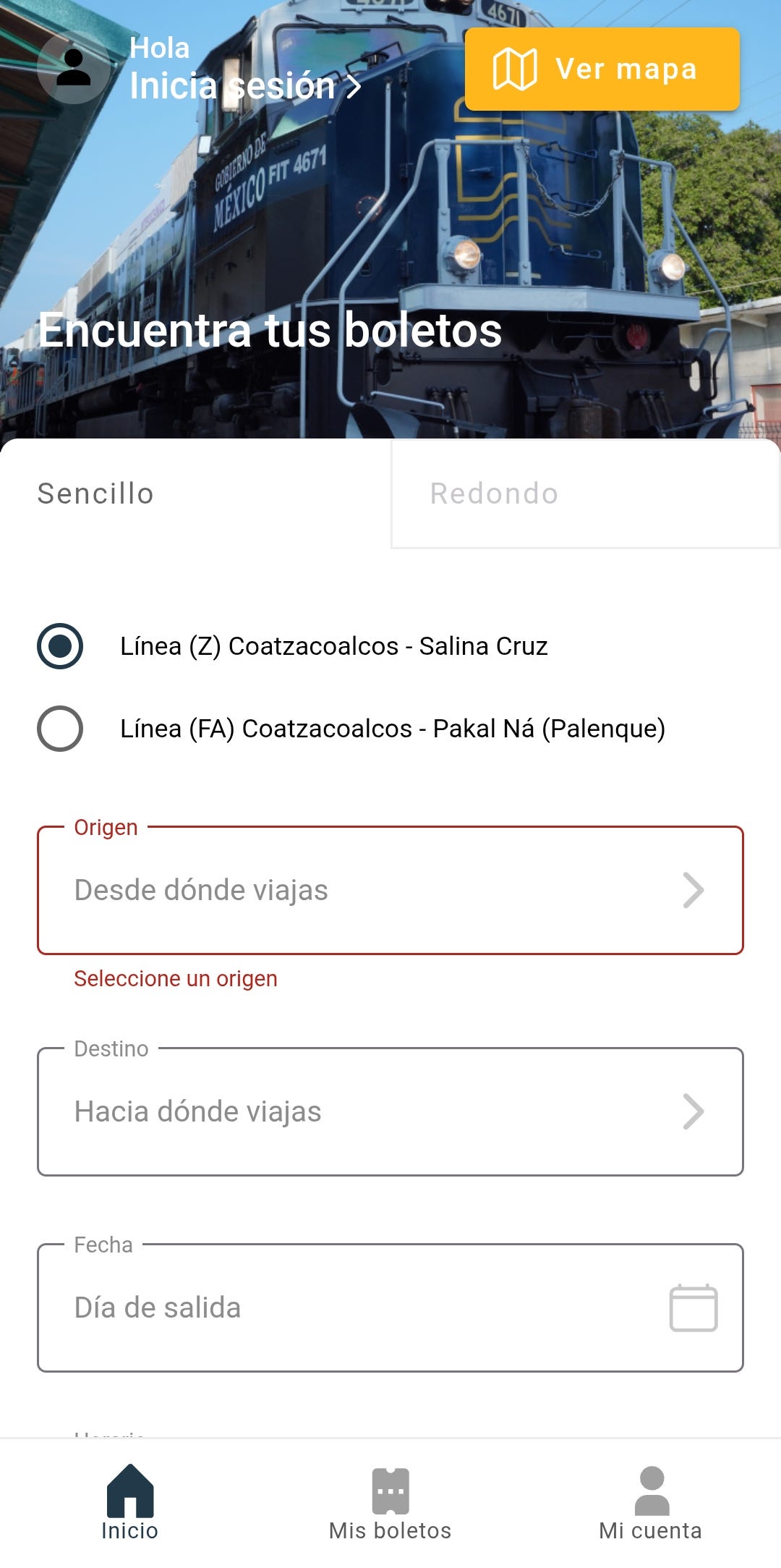This screenshot has width=781, height=1568.
Task: Open the Ver mapa button
Action: point(602,69)
